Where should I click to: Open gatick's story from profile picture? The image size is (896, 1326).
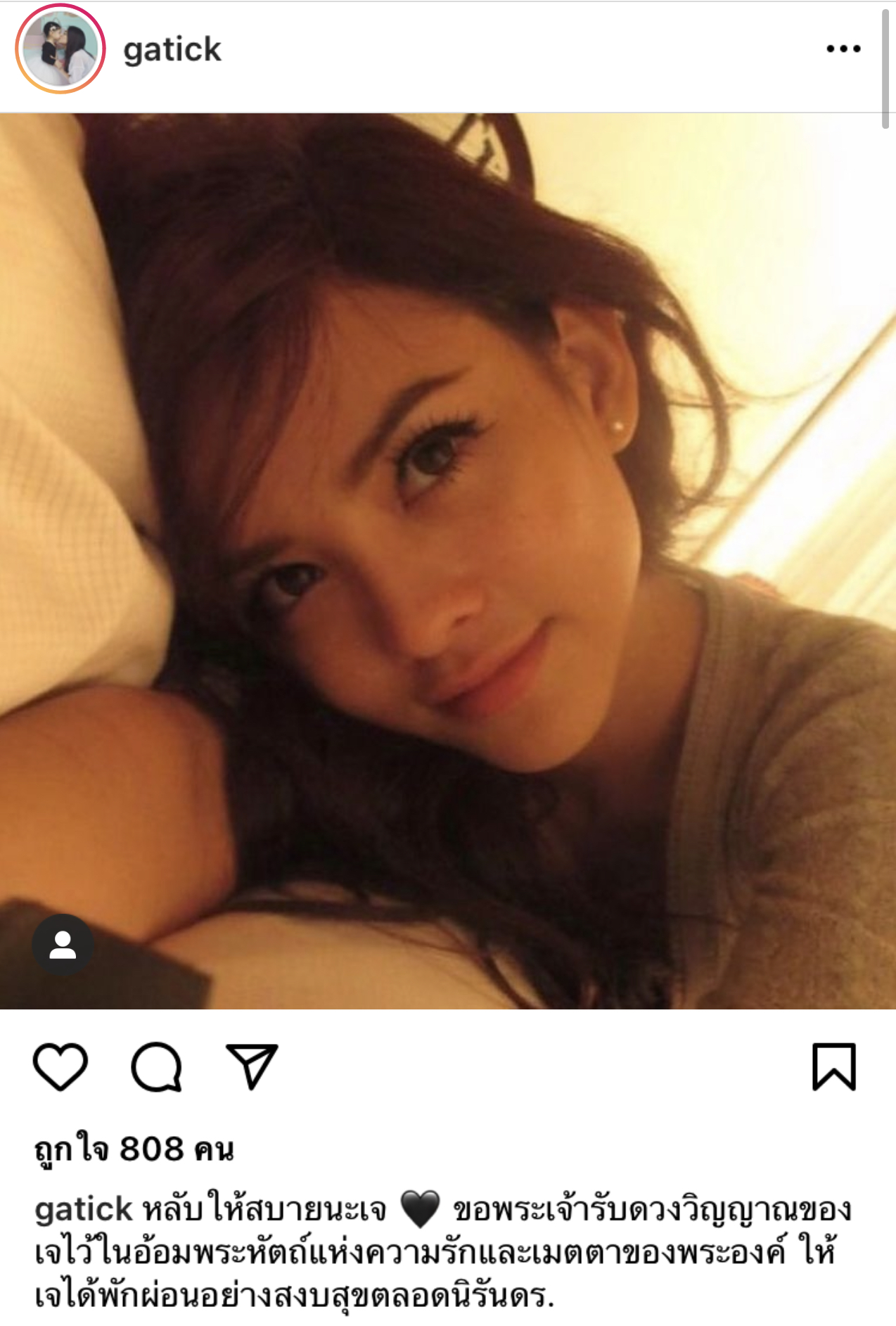(60, 49)
